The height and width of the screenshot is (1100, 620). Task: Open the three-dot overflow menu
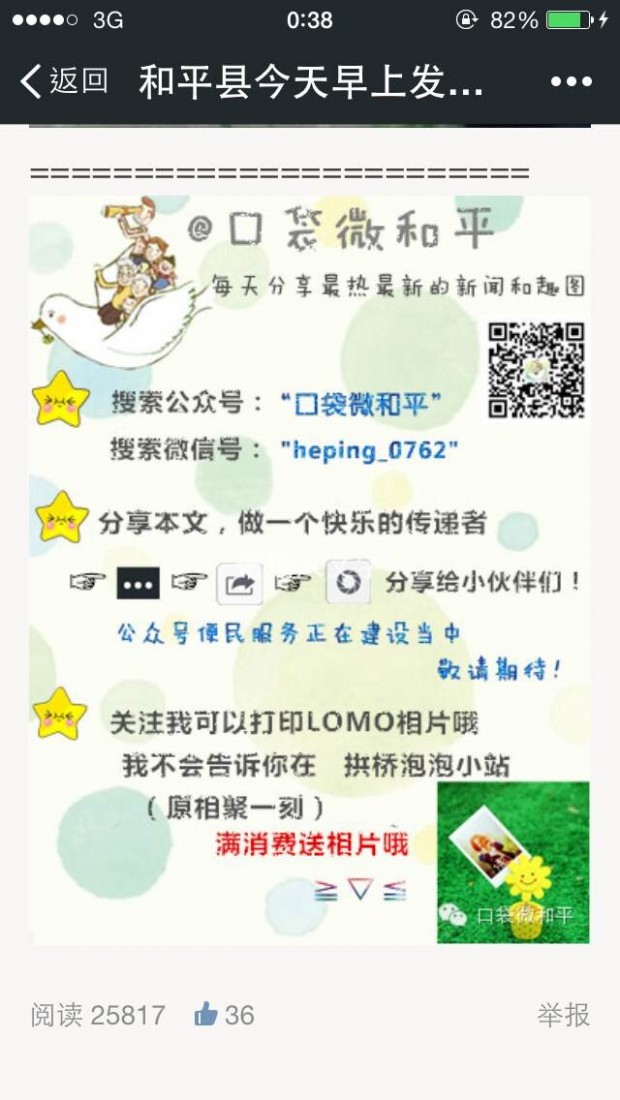pyautogui.click(x=571, y=82)
